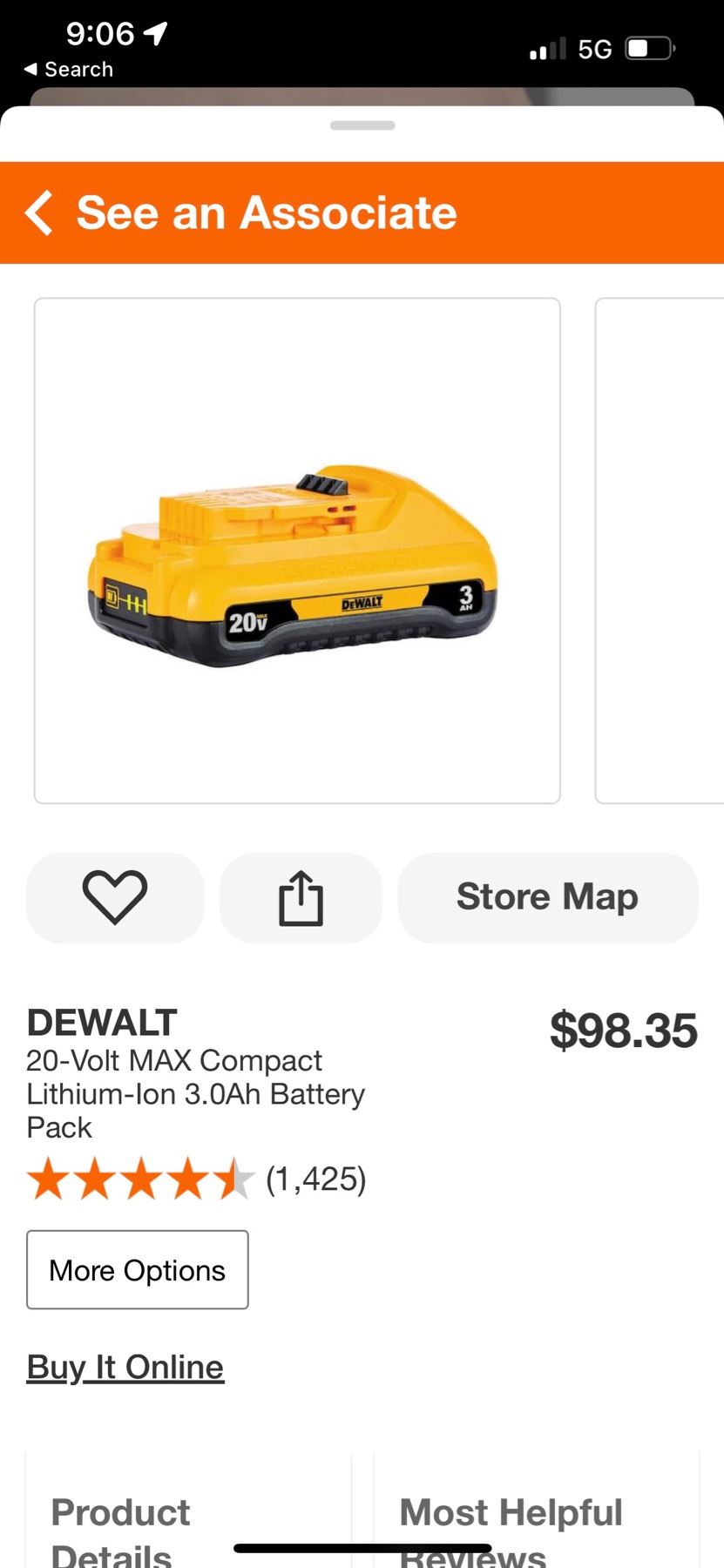Open the Store Map
Image resolution: width=724 pixels, height=1568 pixels.
coord(547,897)
